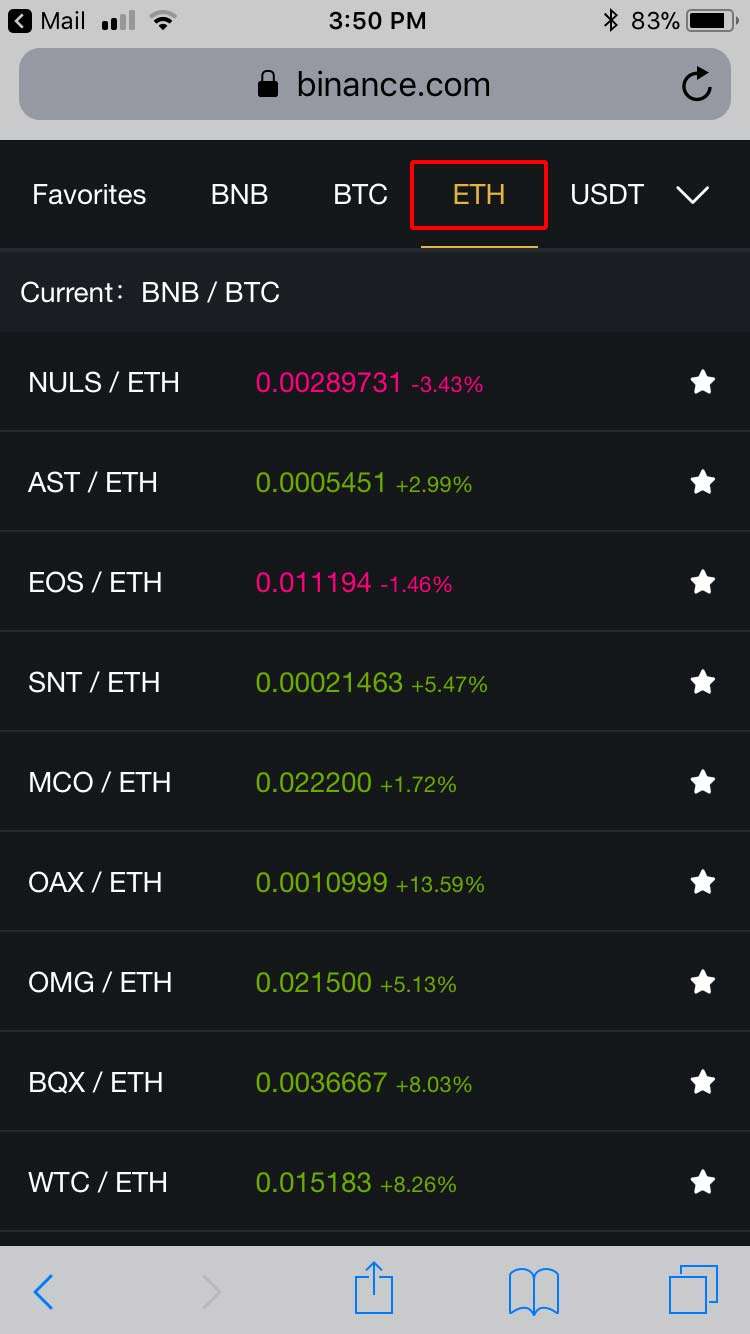
Task: Select the USDT market tab
Action: 606,194
